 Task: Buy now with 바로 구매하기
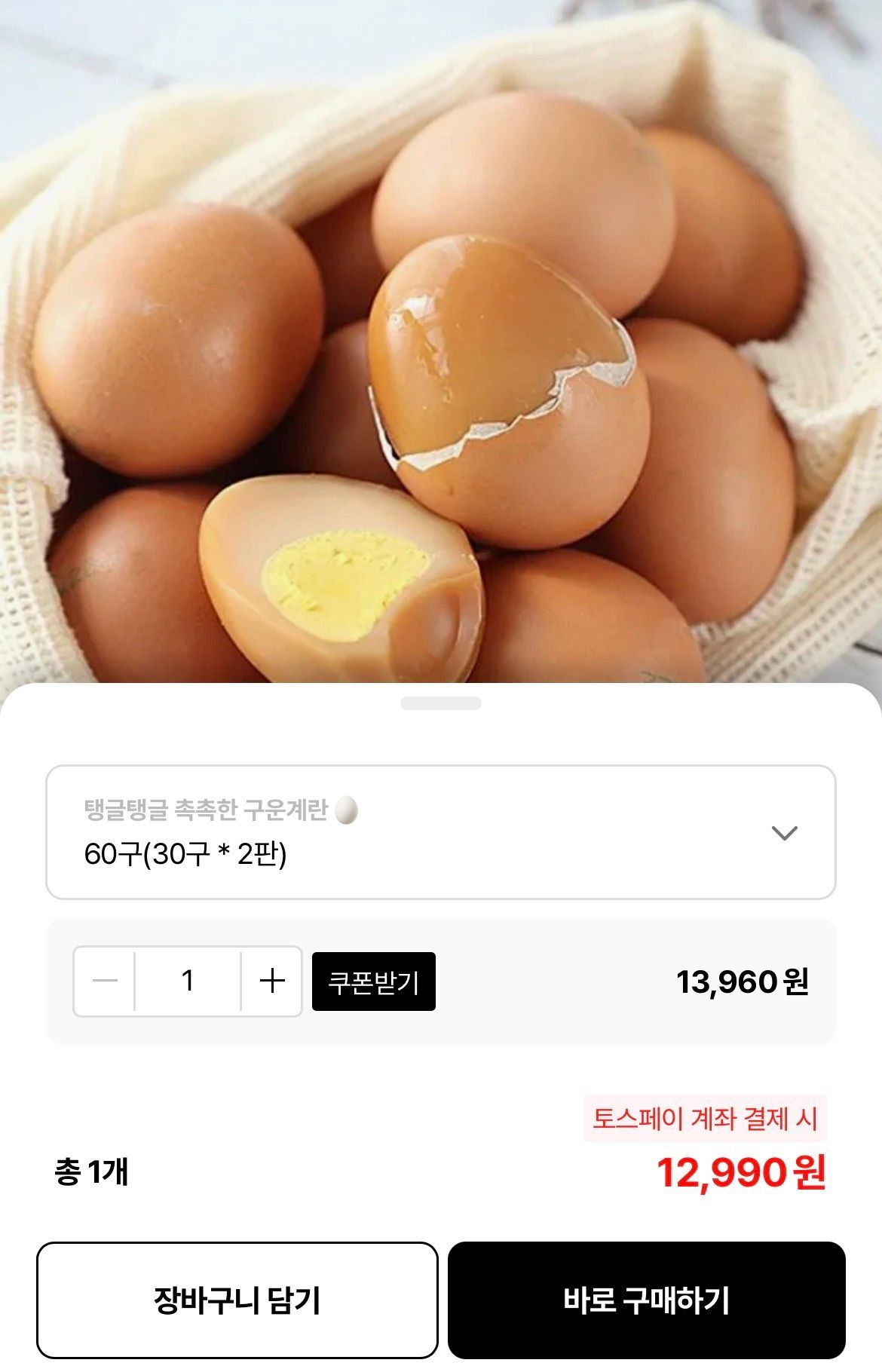point(646,1300)
